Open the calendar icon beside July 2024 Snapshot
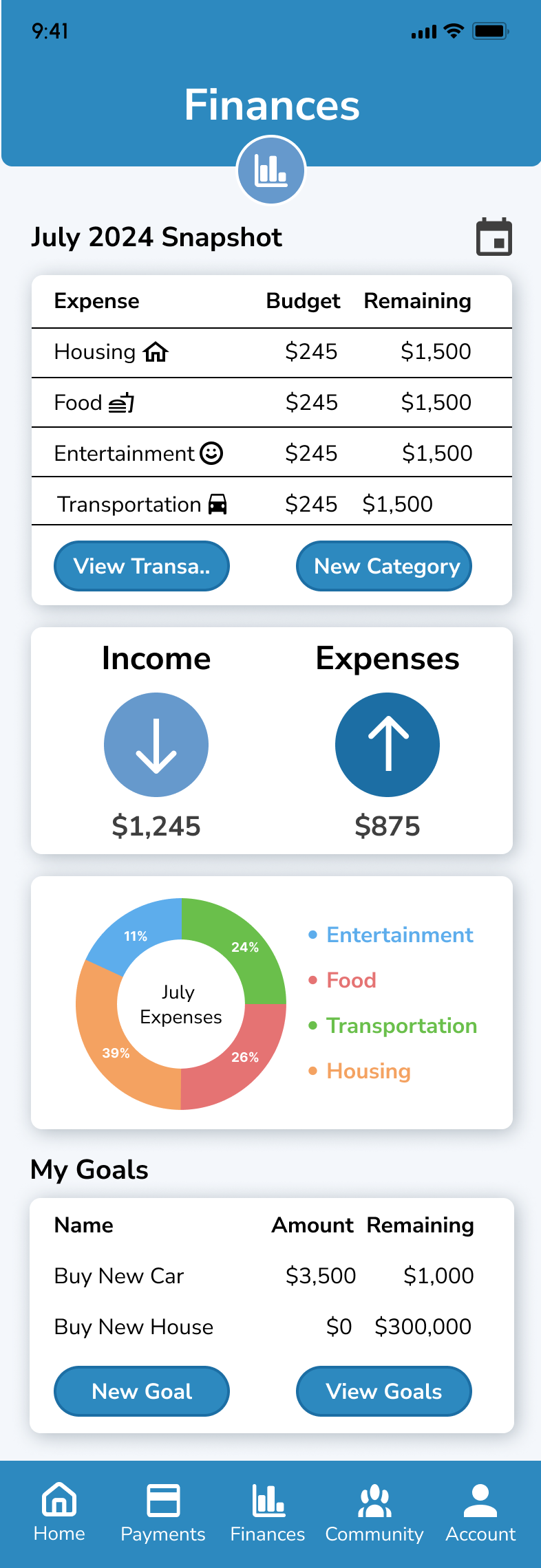Viewport: 541px width, 1568px height. coord(494,237)
